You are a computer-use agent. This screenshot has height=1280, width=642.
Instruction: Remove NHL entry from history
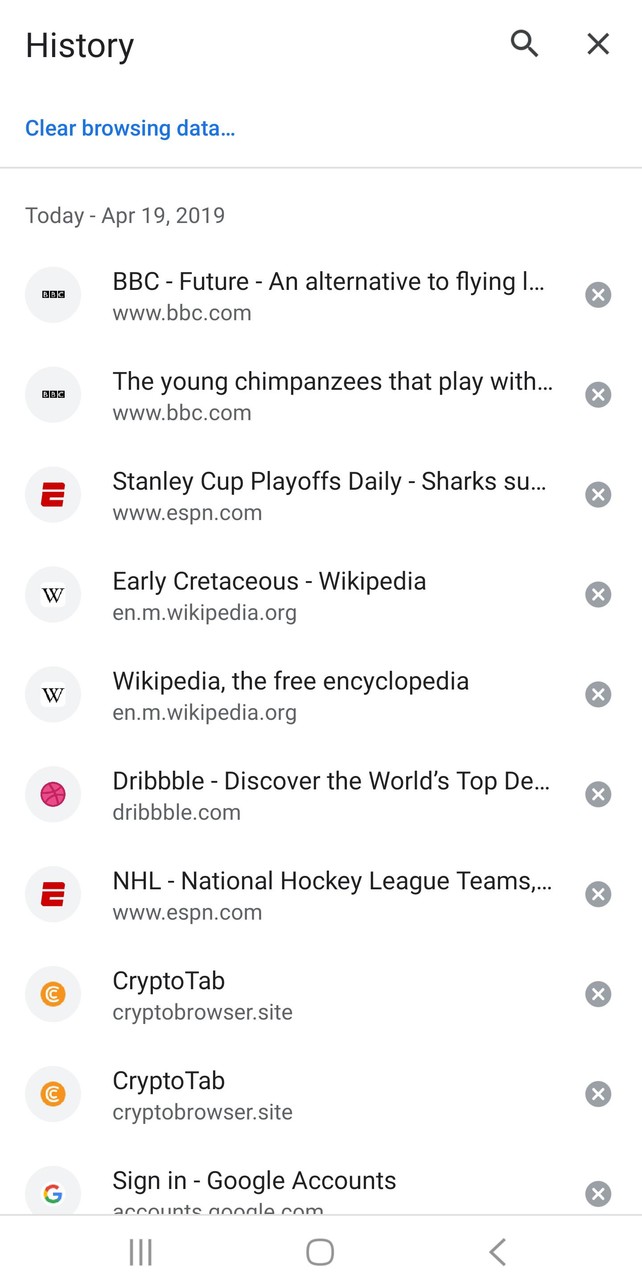coord(598,895)
